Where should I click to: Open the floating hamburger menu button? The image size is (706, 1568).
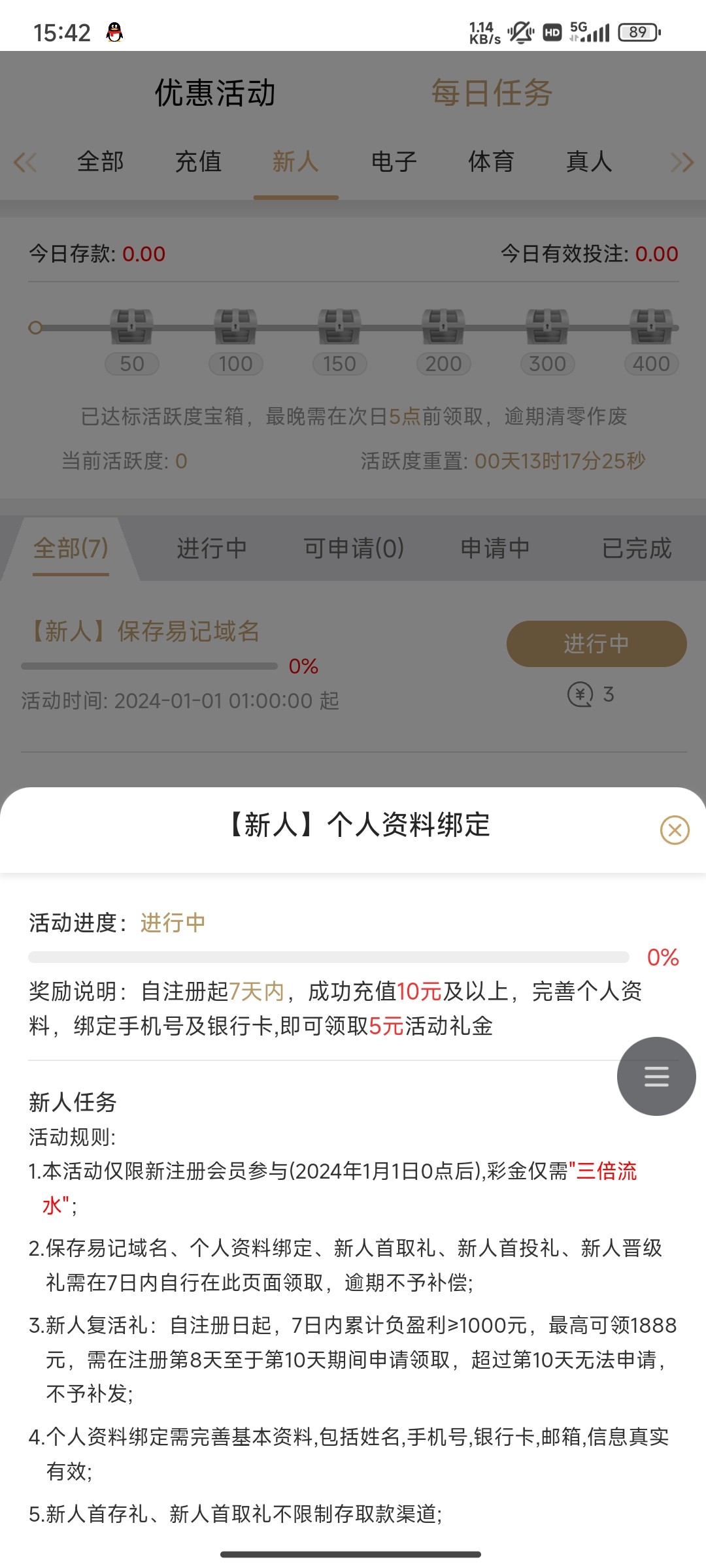point(656,1076)
